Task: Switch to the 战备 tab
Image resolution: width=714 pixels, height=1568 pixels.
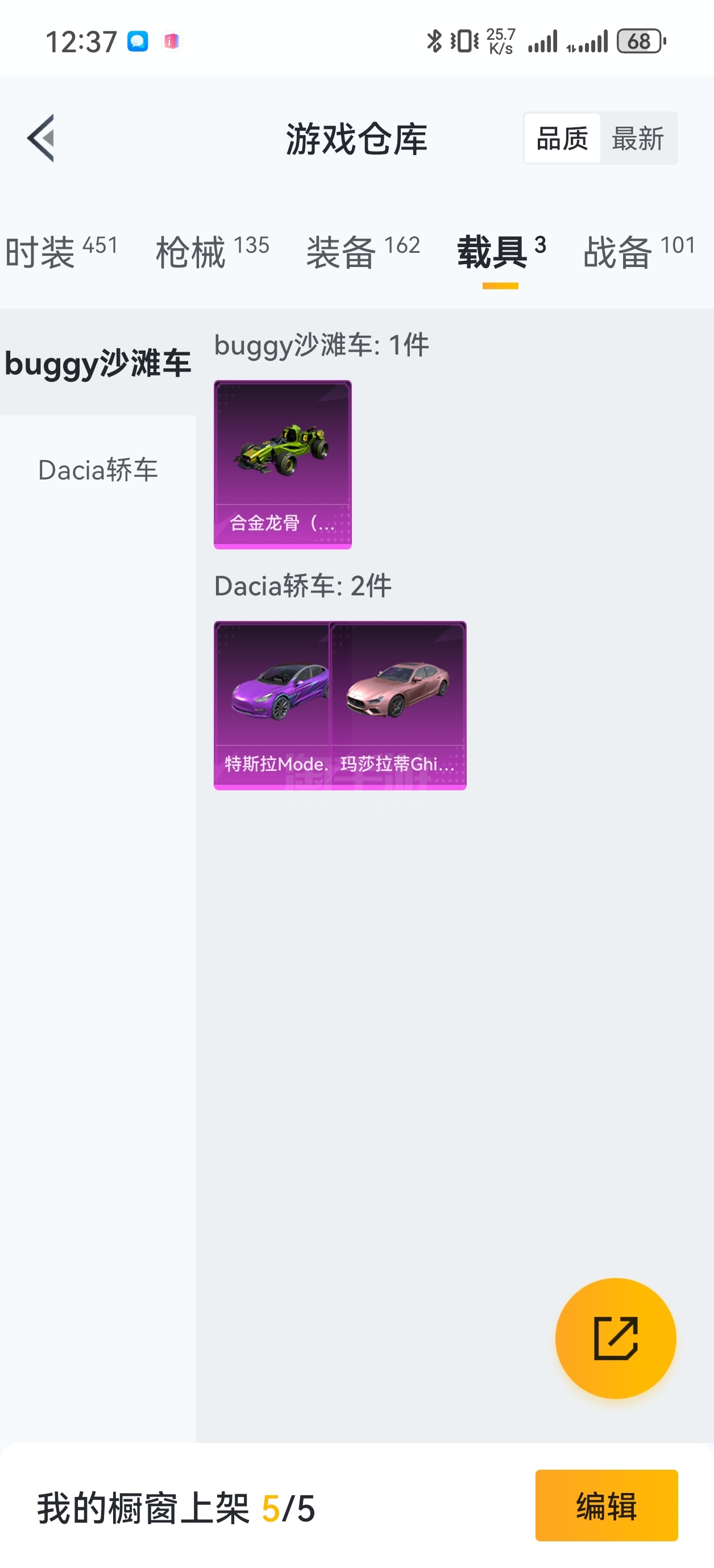Action: click(x=638, y=251)
